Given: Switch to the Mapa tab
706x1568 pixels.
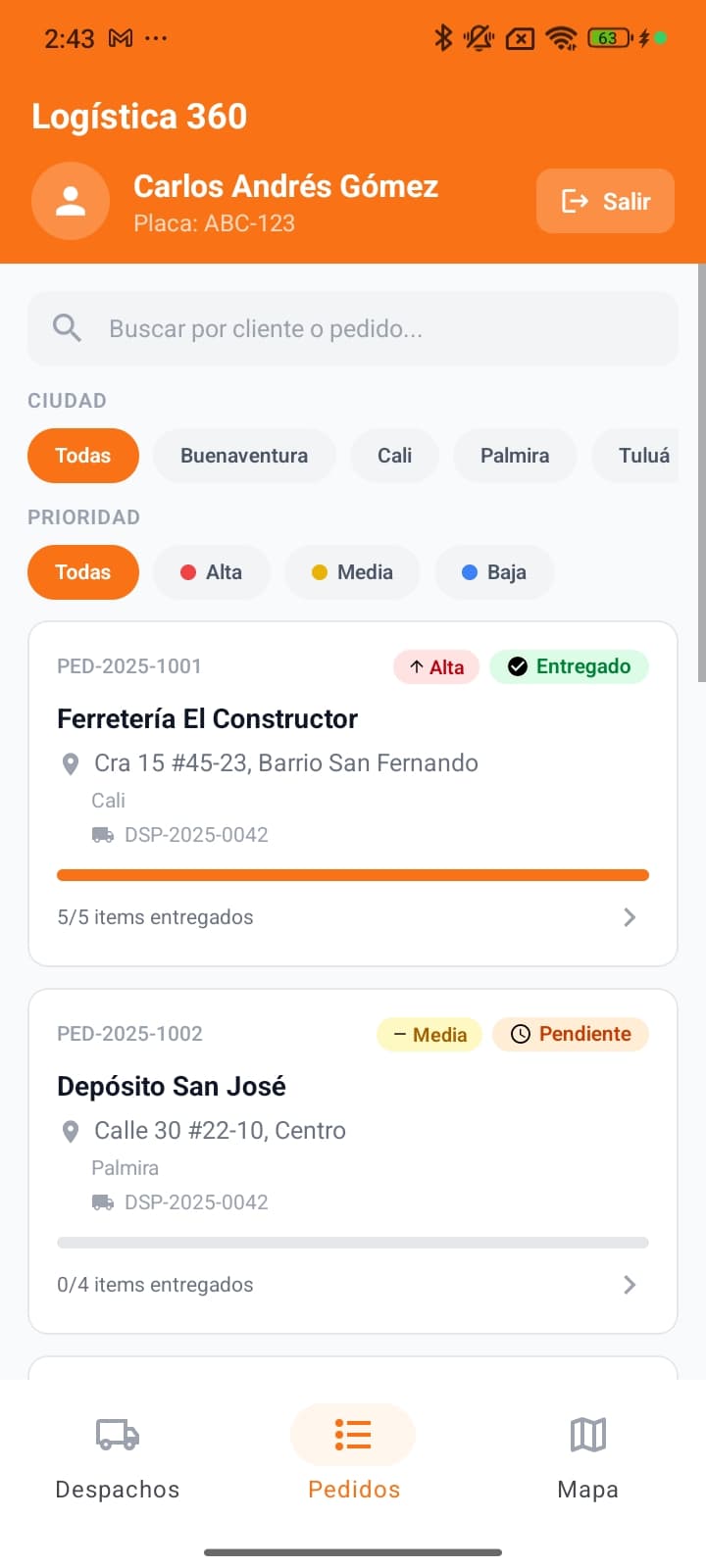Looking at the screenshot, I should 586,1455.
